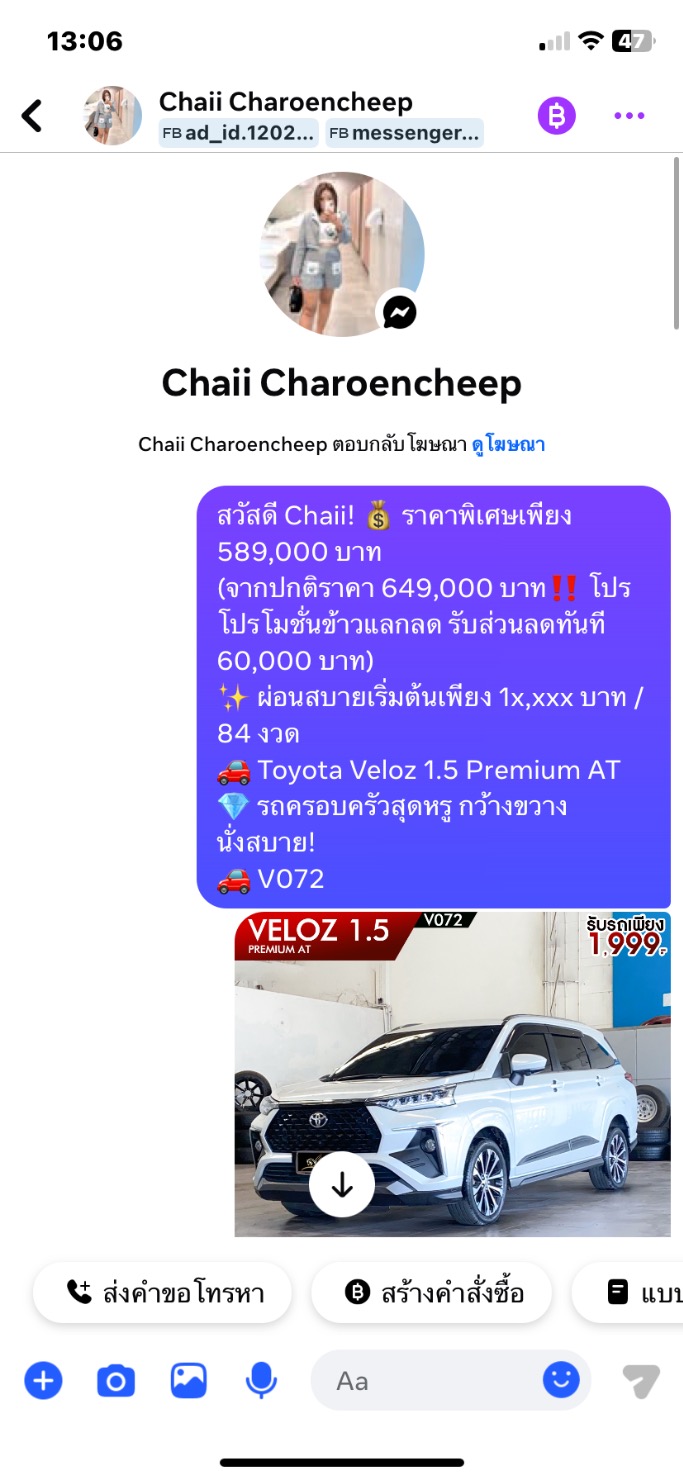The height and width of the screenshot is (1480, 683).
Task: Open the photo gallery picker
Action: click(x=188, y=1381)
